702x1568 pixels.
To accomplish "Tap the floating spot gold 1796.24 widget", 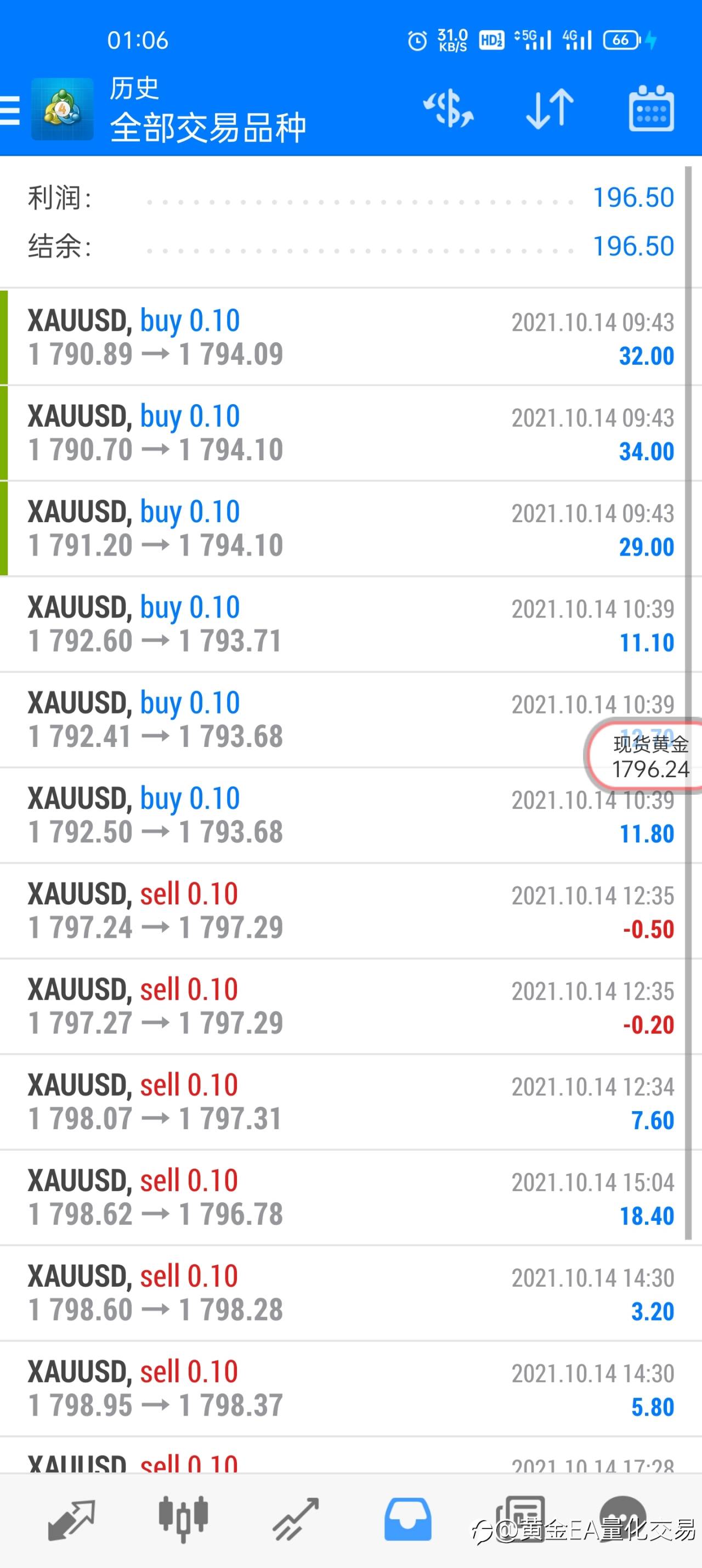I will (x=646, y=755).
